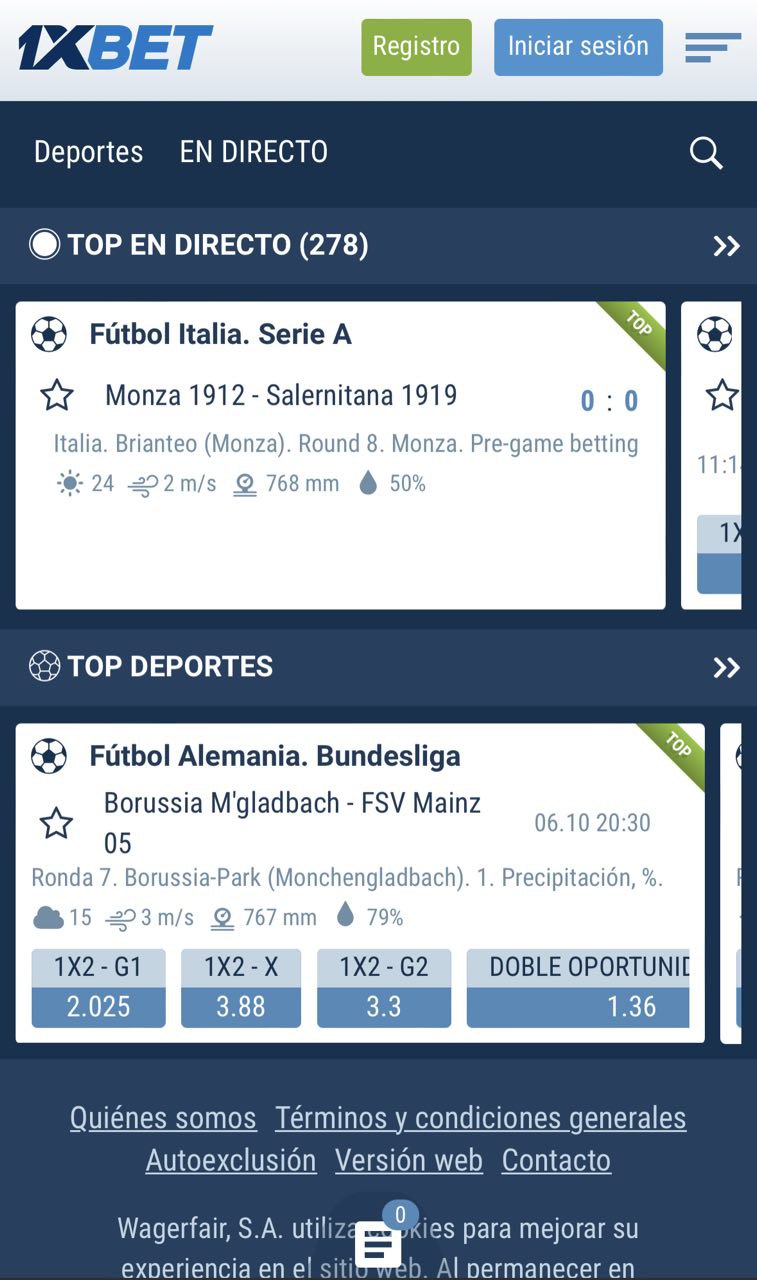Select 1X2 - G1 odds 2.025
The height and width of the screenshot is (1280, 757).
(x=98, y=1006)
